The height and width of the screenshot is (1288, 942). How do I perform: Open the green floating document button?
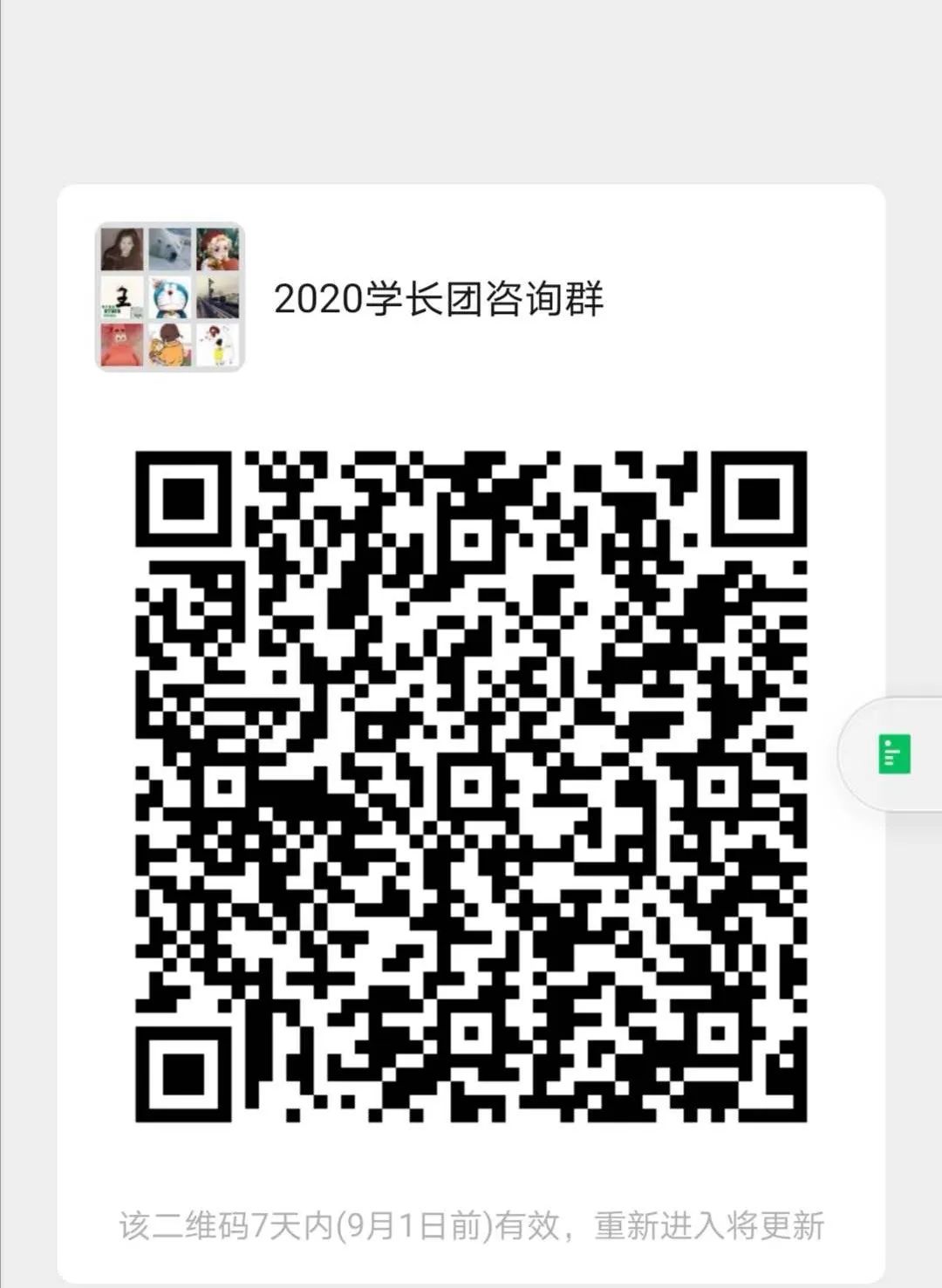[x=893, y=754]
